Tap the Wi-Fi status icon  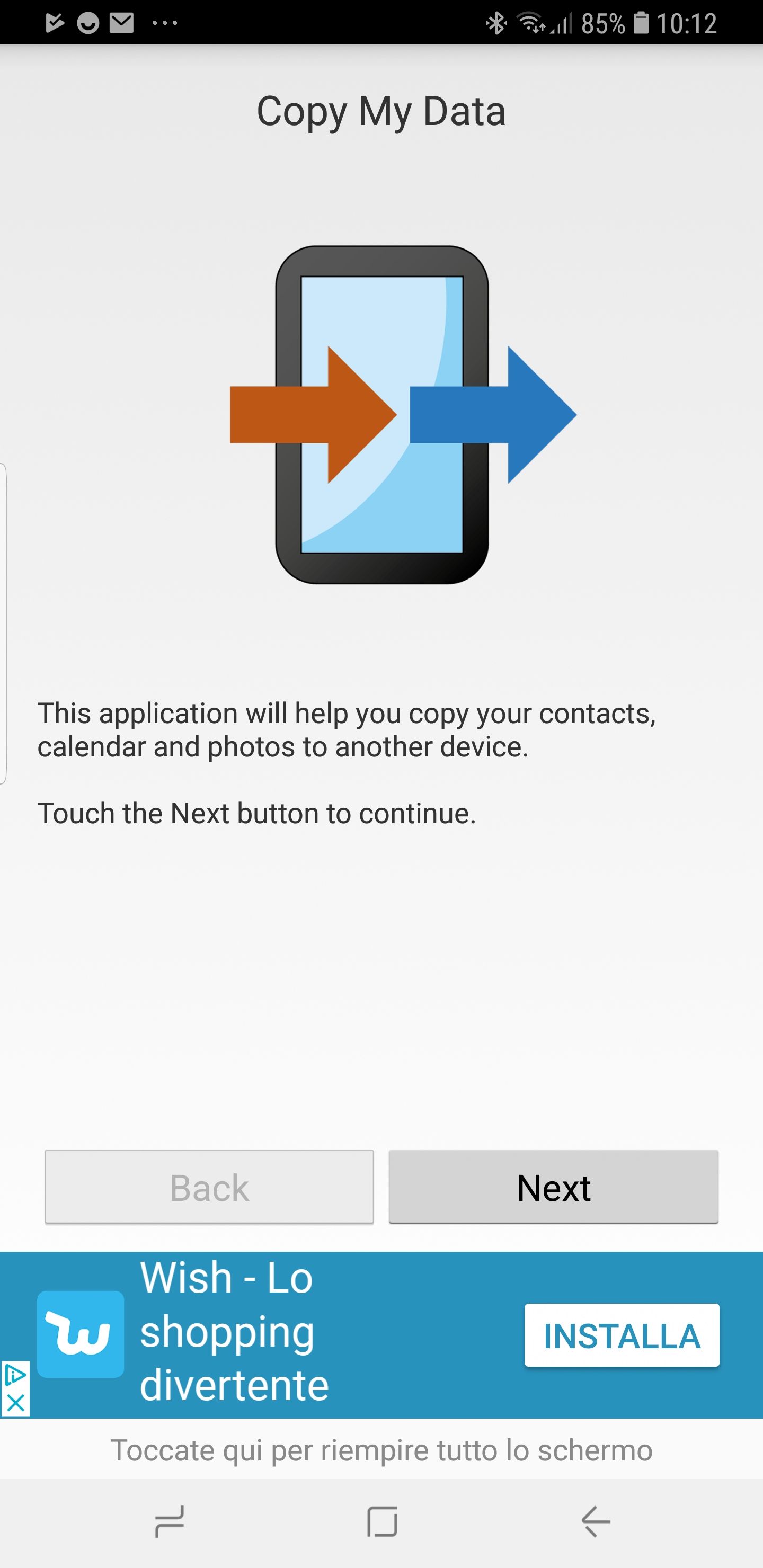coord(529,23)
